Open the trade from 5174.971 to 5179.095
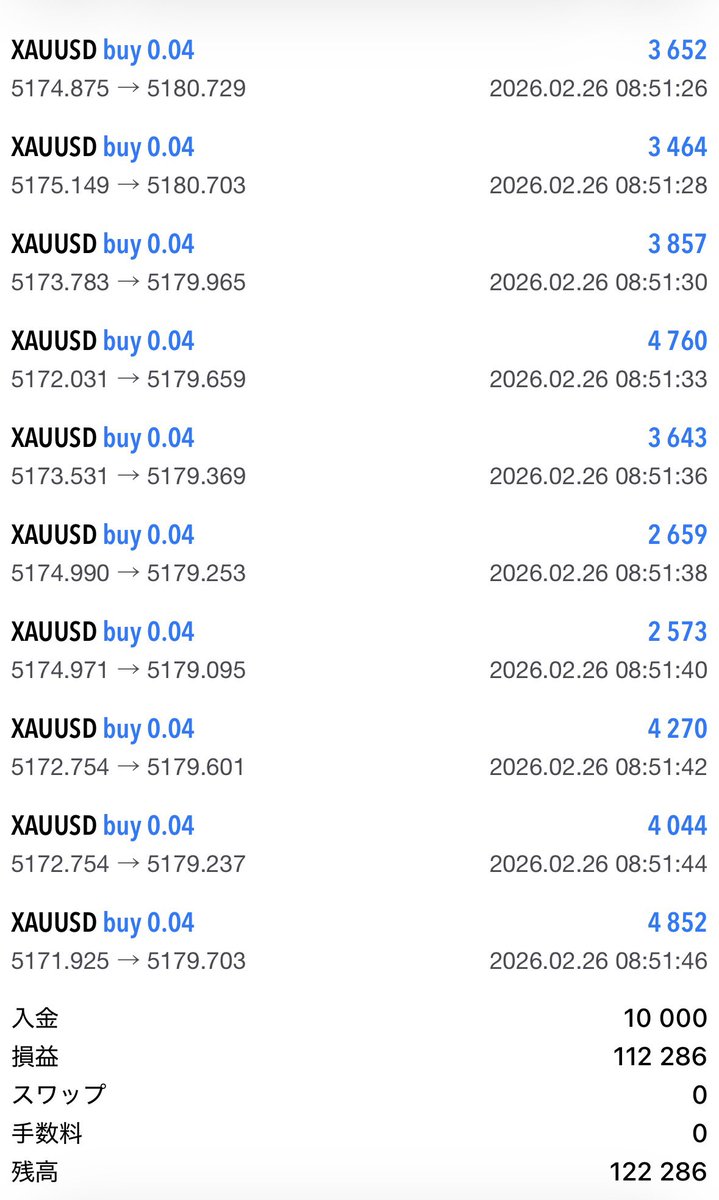Image resolution: width=719 pixels, height=1200 pixels. [x=359, y=651]
